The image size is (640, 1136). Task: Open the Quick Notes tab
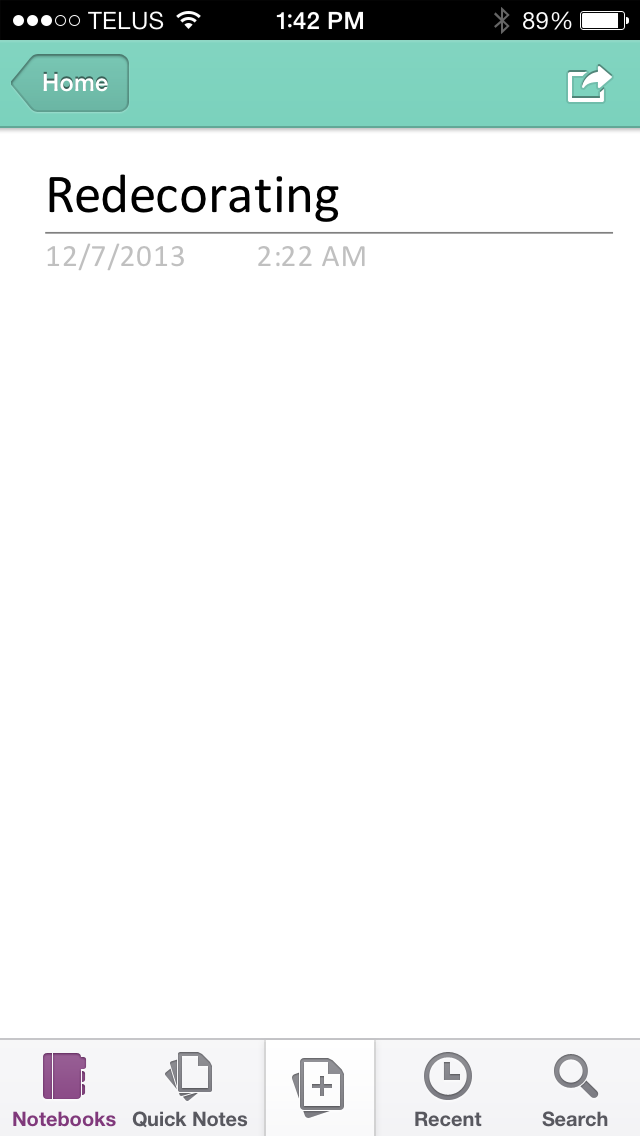click(190, 1088)
